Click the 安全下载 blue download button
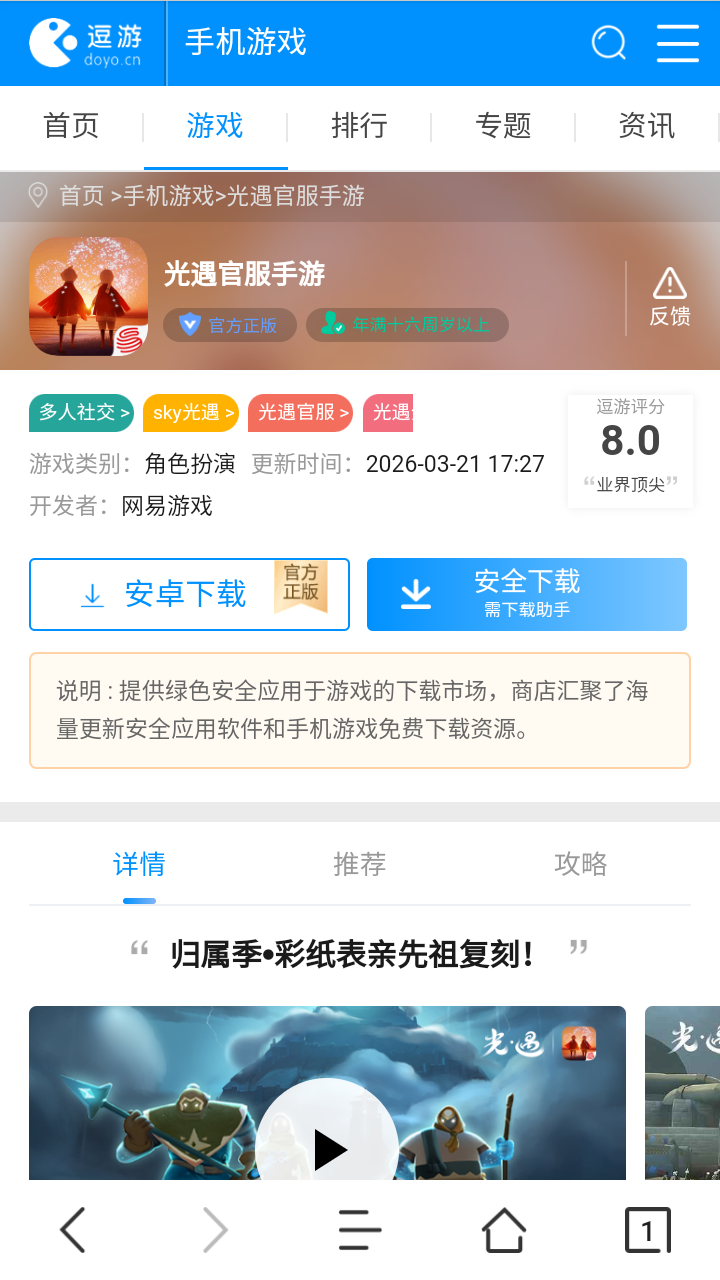The height and width of the screenshot is (1280, 720). tap(527, 593)
